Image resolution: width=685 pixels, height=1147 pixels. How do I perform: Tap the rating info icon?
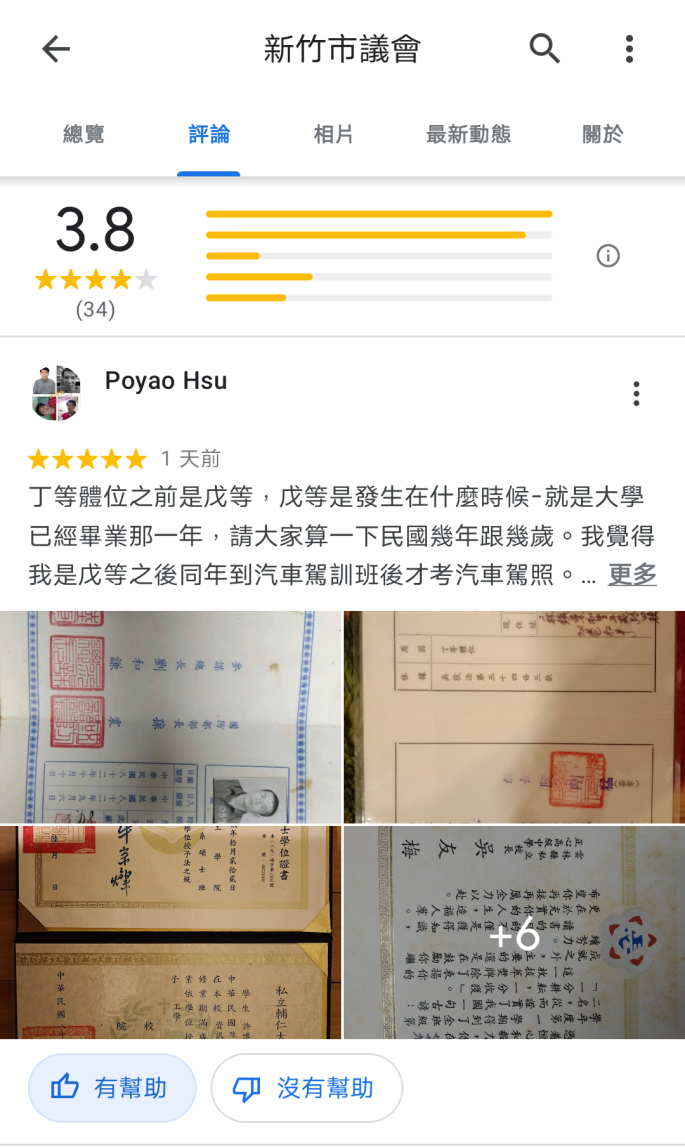tap(608, 256)
